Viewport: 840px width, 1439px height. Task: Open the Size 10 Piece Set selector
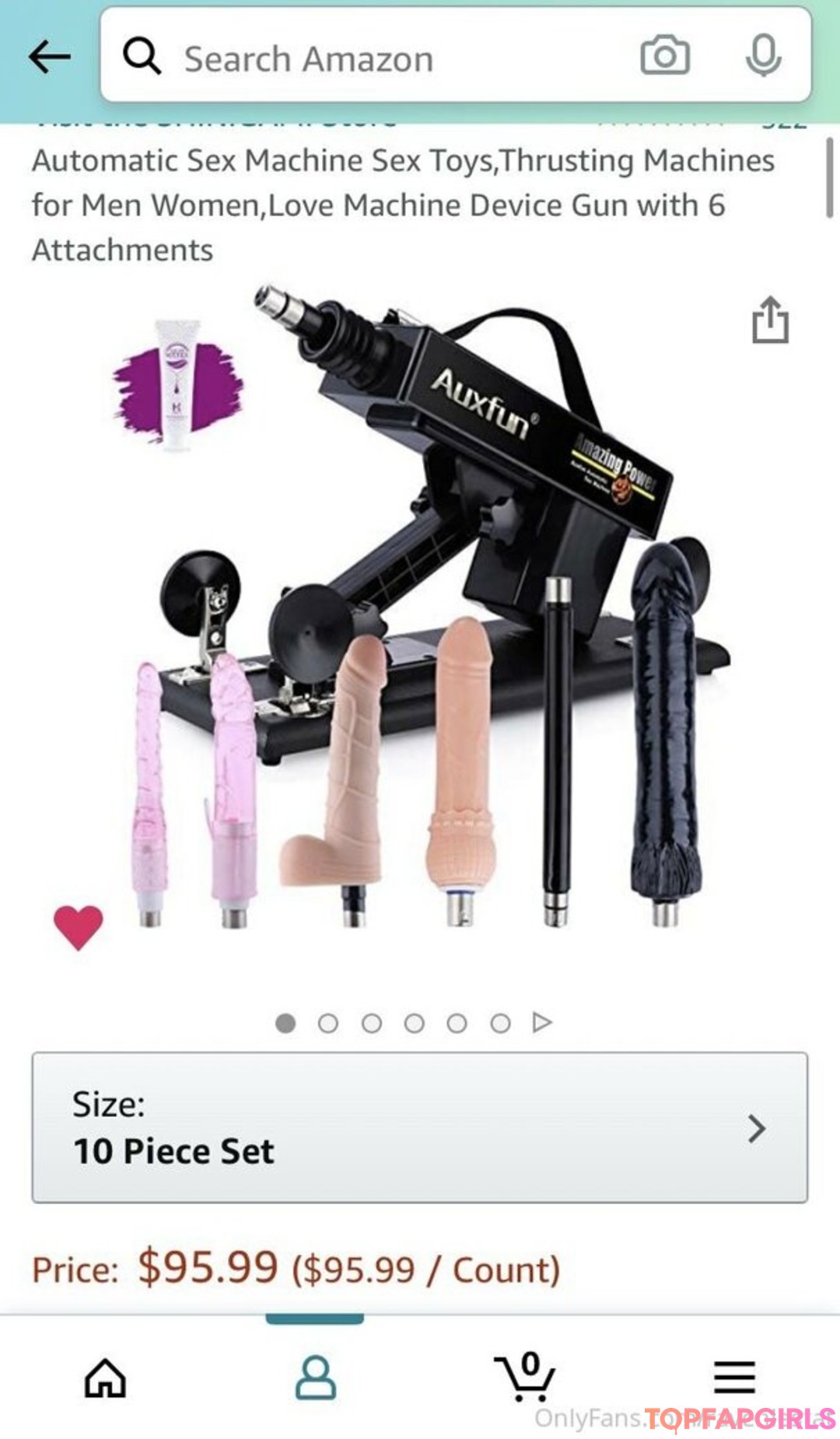[x=419, y=1127]
